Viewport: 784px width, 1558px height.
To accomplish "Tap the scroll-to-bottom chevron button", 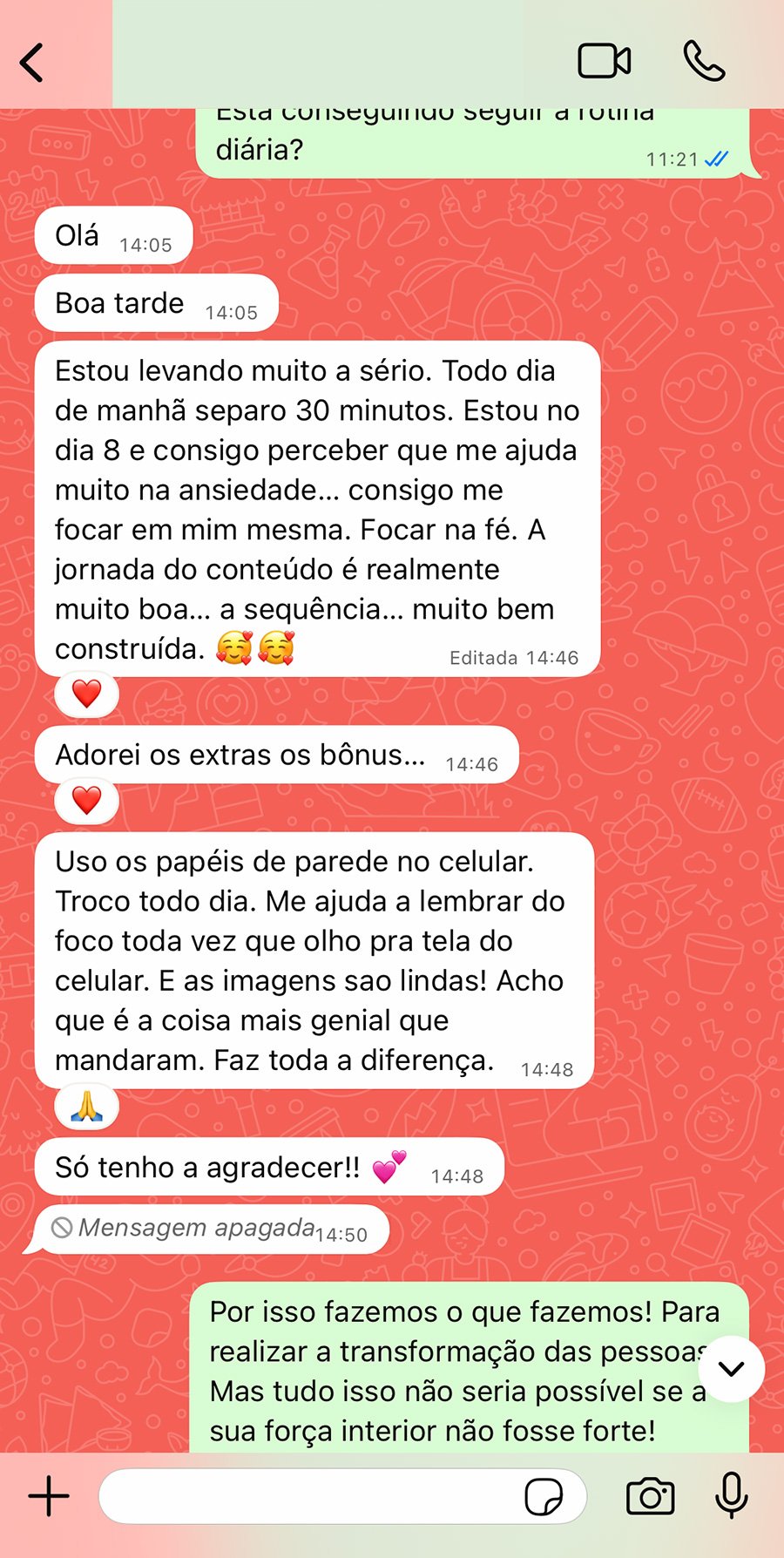I will 731,1368.
